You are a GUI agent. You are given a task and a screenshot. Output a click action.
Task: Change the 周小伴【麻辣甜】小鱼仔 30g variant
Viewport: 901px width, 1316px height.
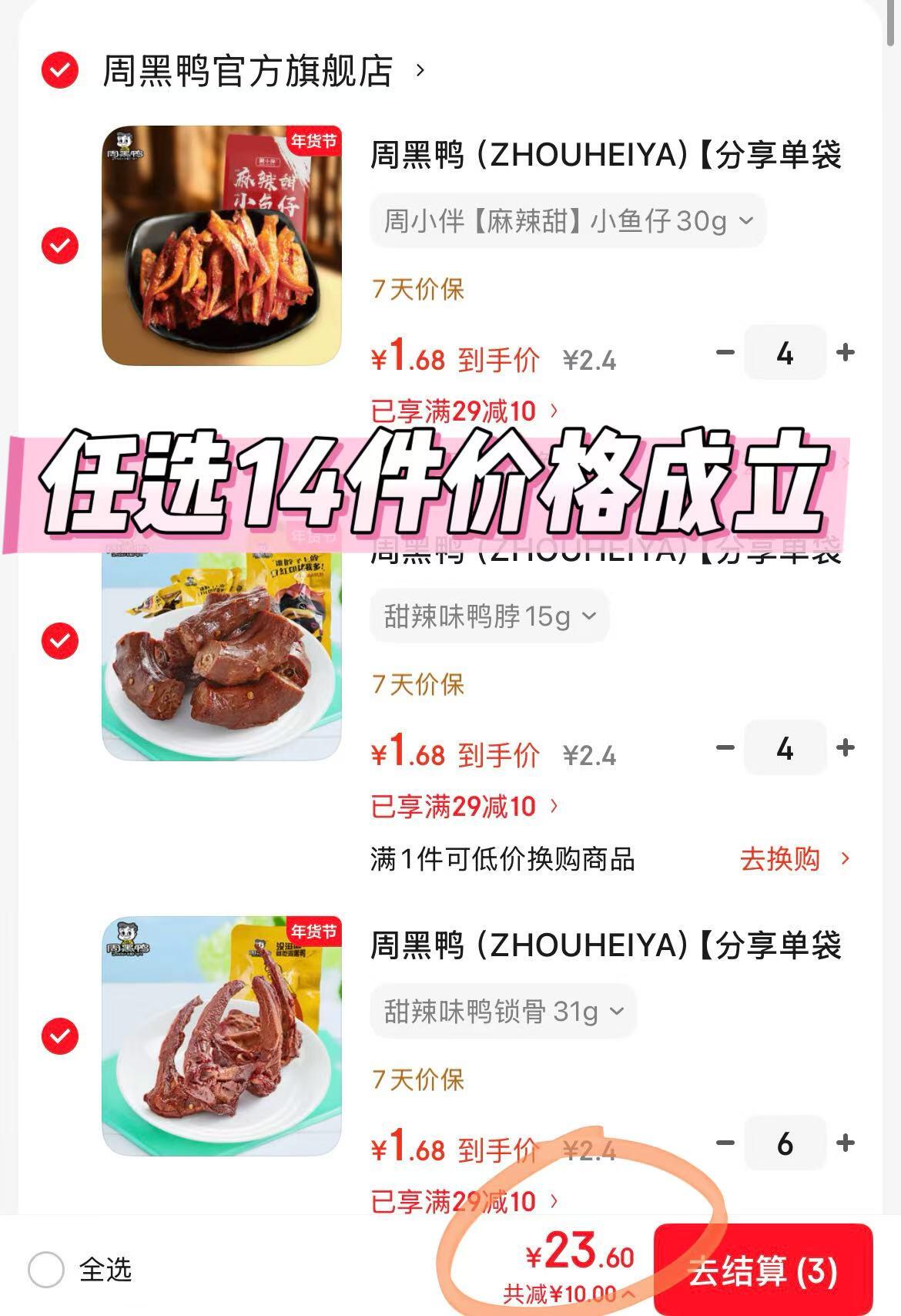pyautogui.click(x=568, y=221)
